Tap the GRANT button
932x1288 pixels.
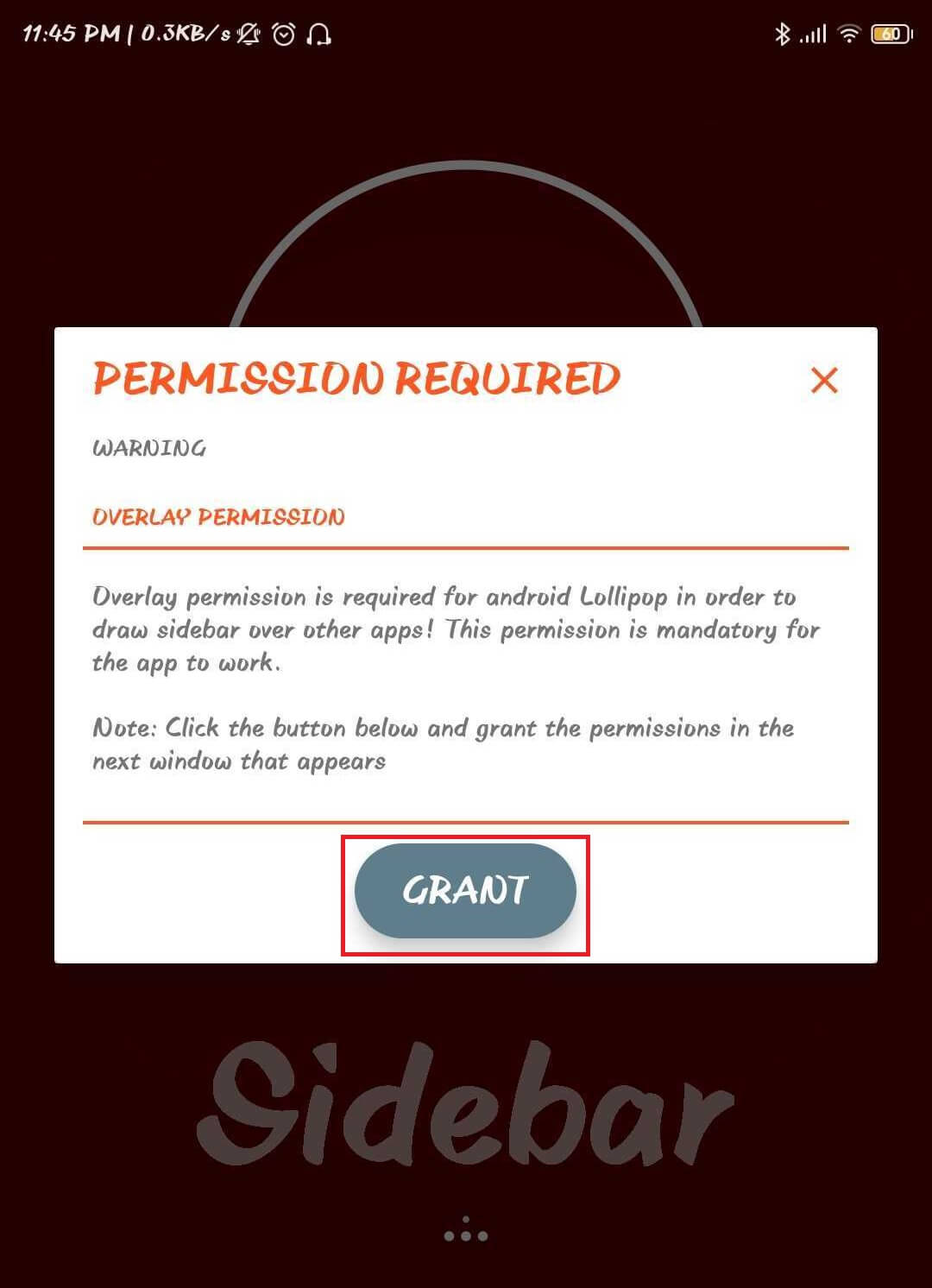[x=465, y=891]
